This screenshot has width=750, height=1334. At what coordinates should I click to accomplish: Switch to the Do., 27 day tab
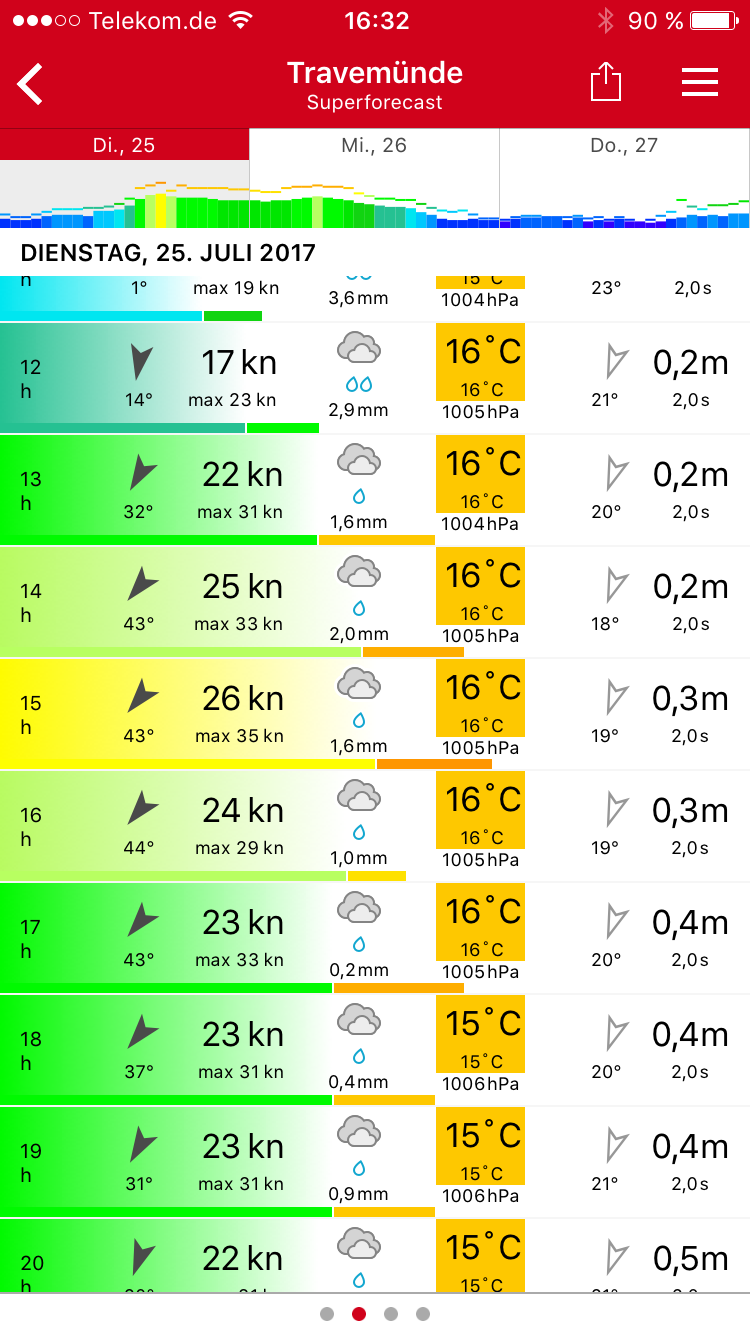click(x=624, y=146)
